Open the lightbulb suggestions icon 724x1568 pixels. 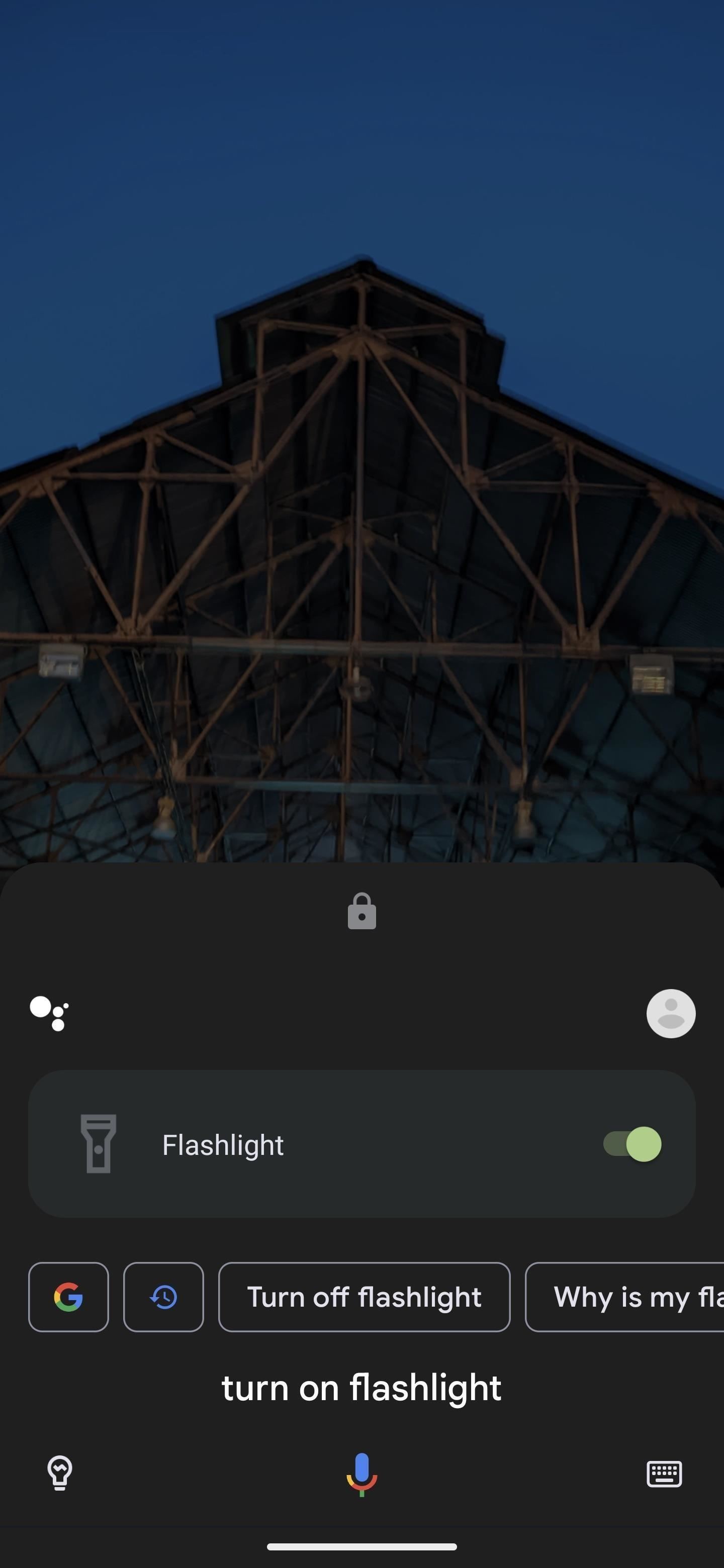pos(60,1473)
